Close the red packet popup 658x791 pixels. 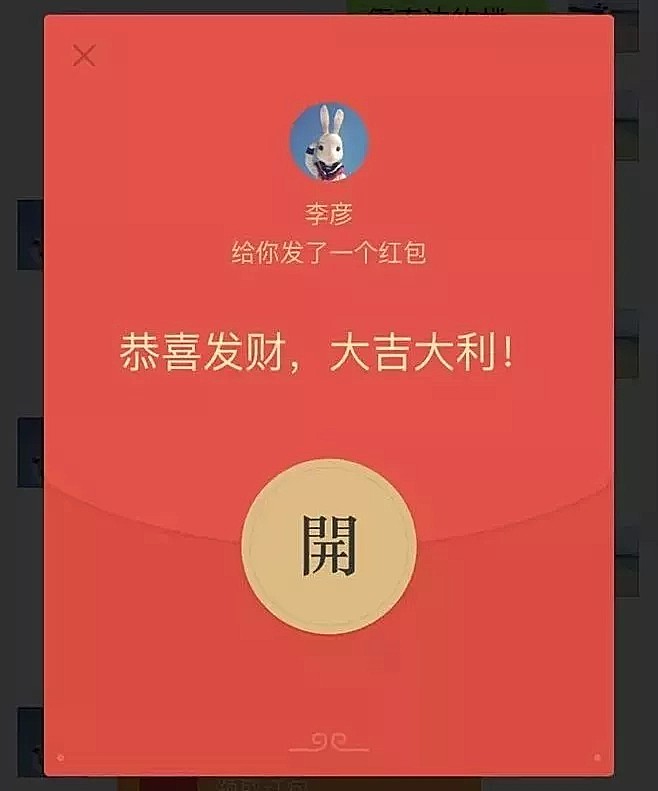tap(84, 56)
